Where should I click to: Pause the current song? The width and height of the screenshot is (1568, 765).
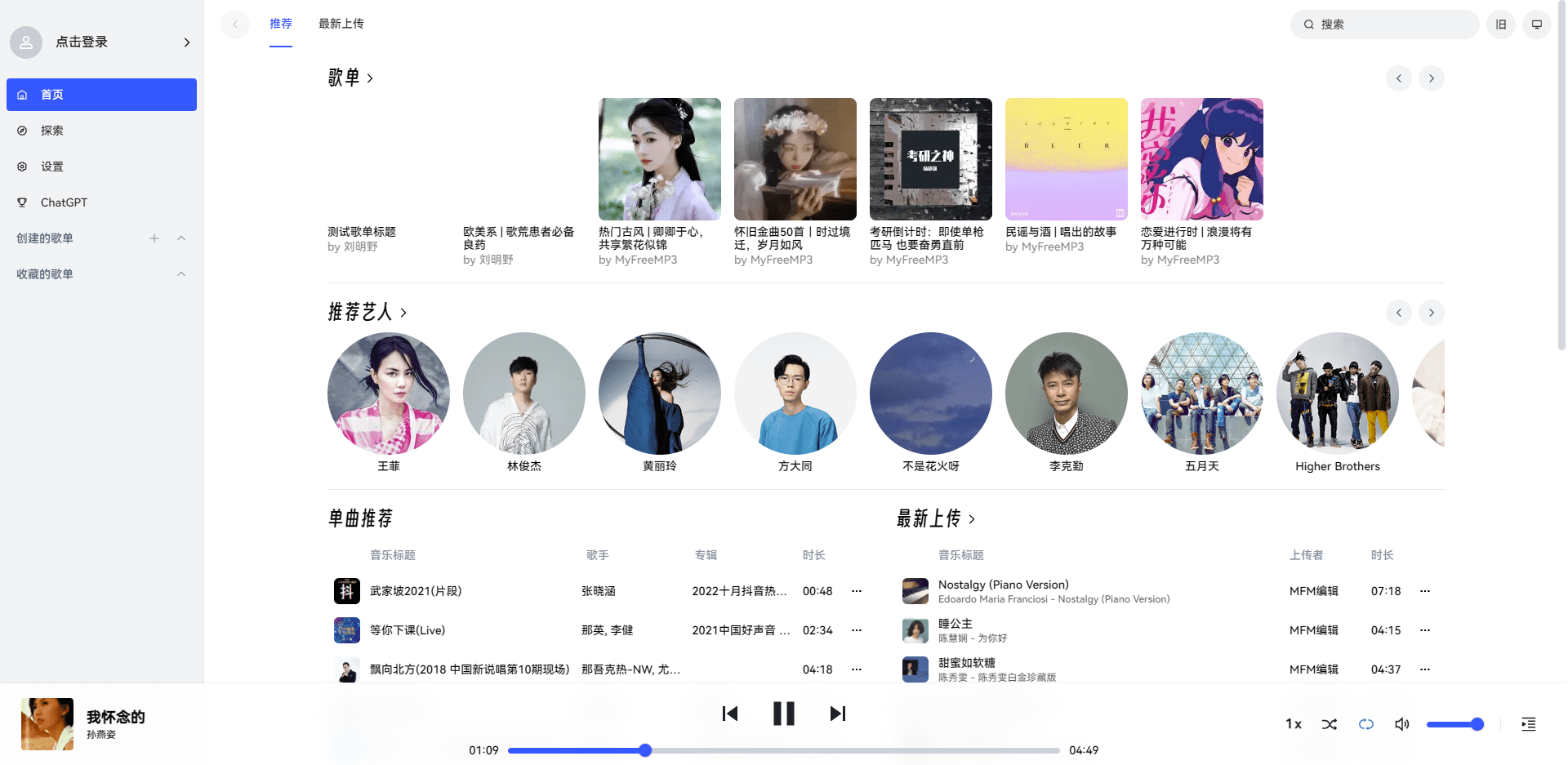[x=783, y=714]
